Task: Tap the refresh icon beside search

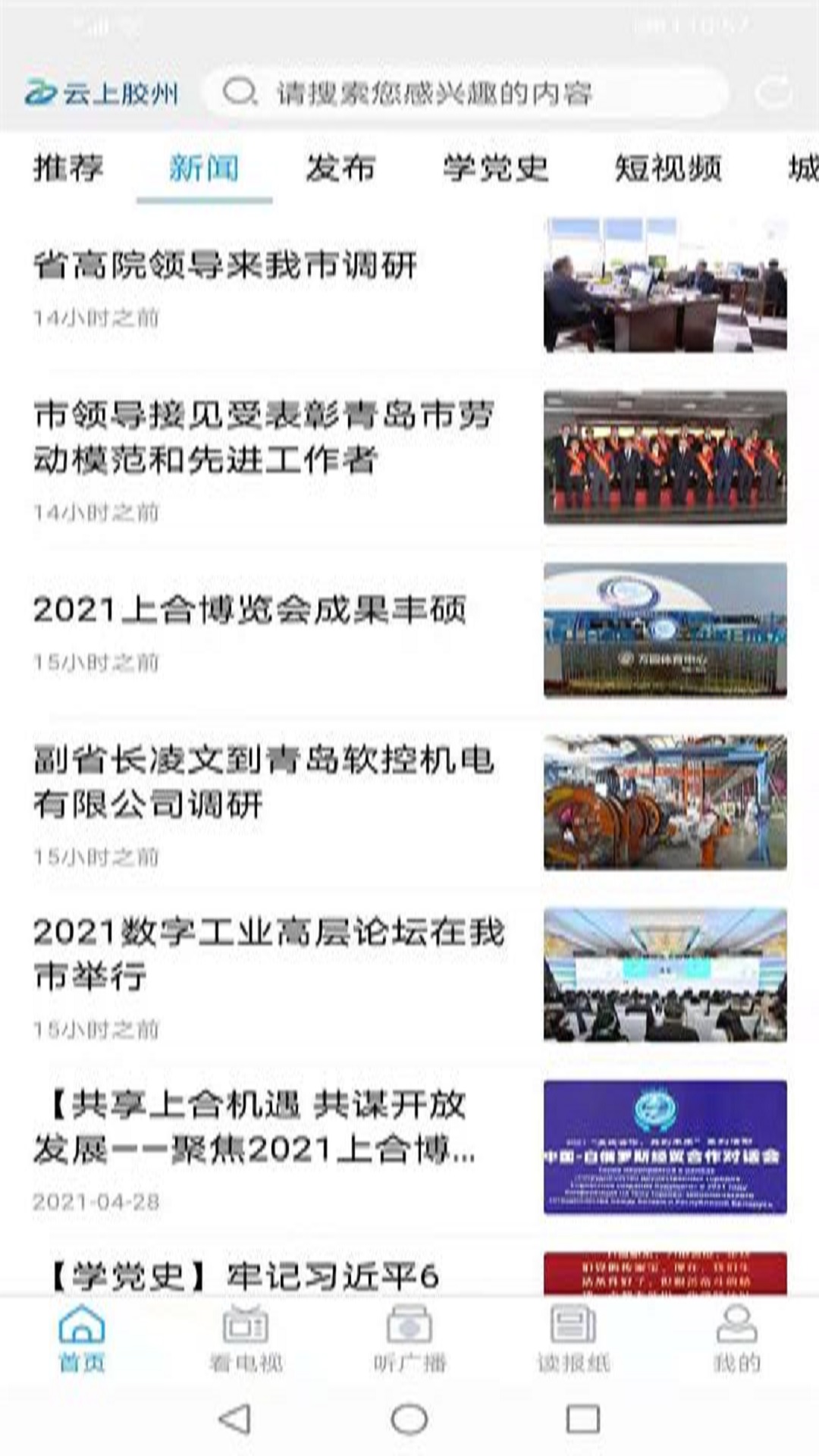Action: (x=773, y=93)
